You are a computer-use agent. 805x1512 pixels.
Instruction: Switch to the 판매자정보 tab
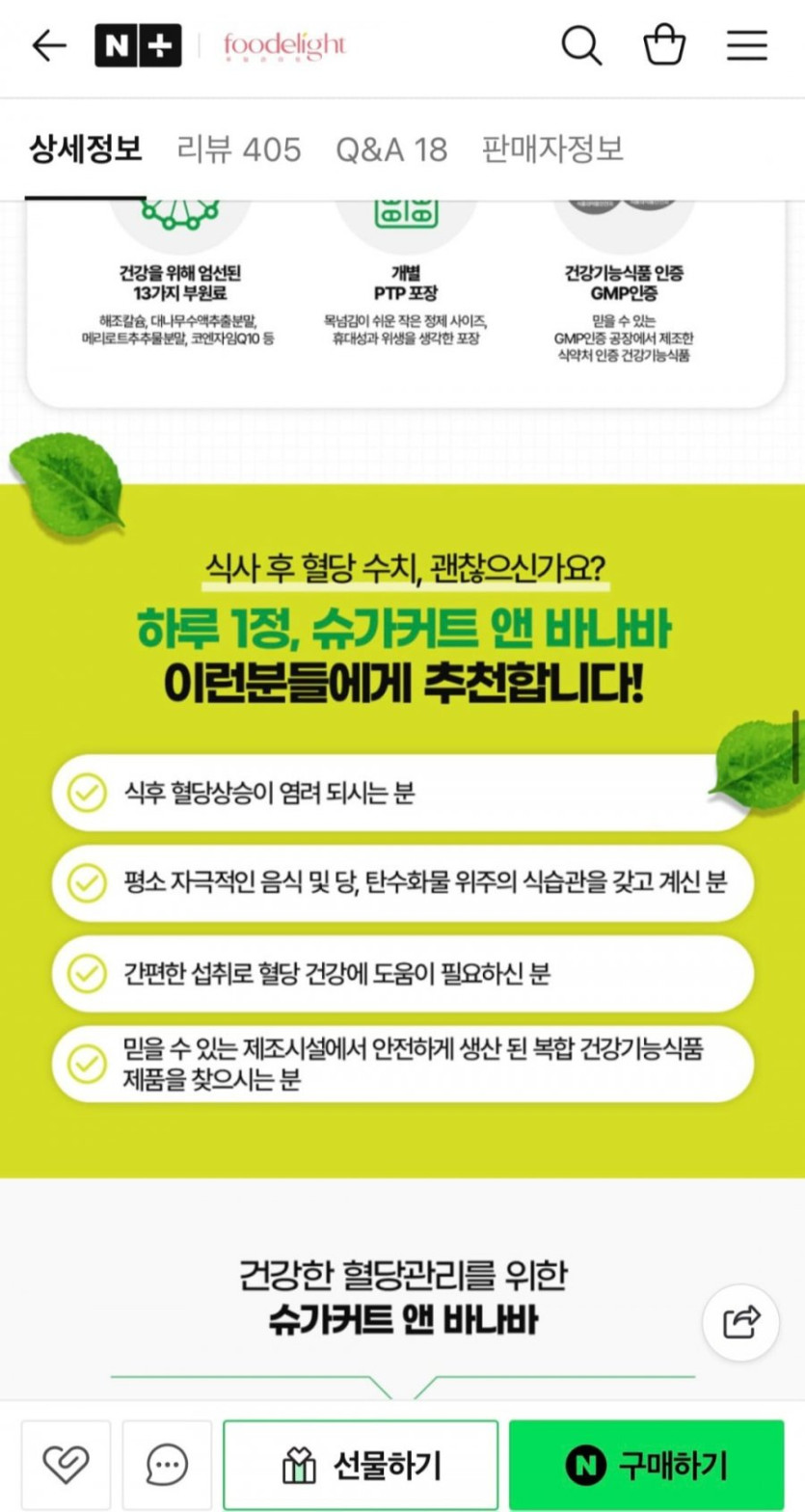552,149
